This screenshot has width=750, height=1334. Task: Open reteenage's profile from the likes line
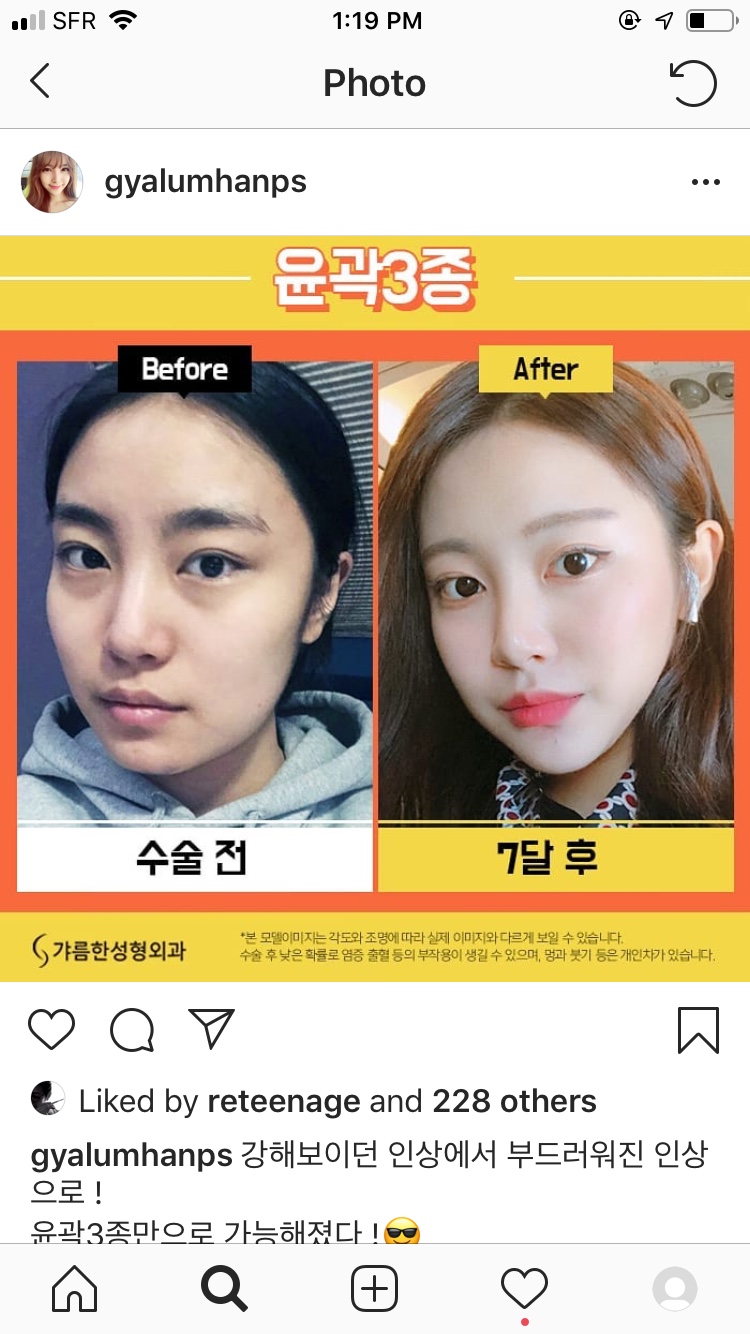pyautogui.click(x=283, y=1102)
